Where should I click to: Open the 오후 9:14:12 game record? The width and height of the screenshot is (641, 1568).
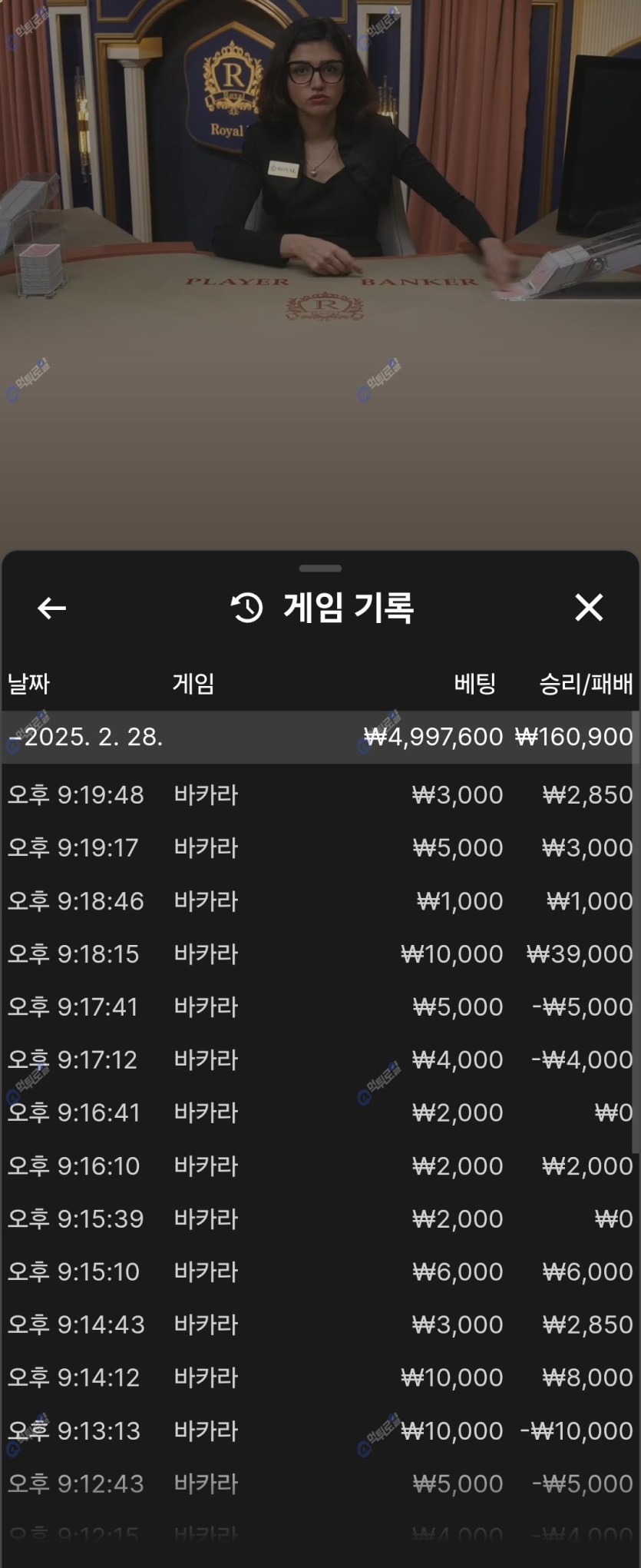pos(319,1377)
